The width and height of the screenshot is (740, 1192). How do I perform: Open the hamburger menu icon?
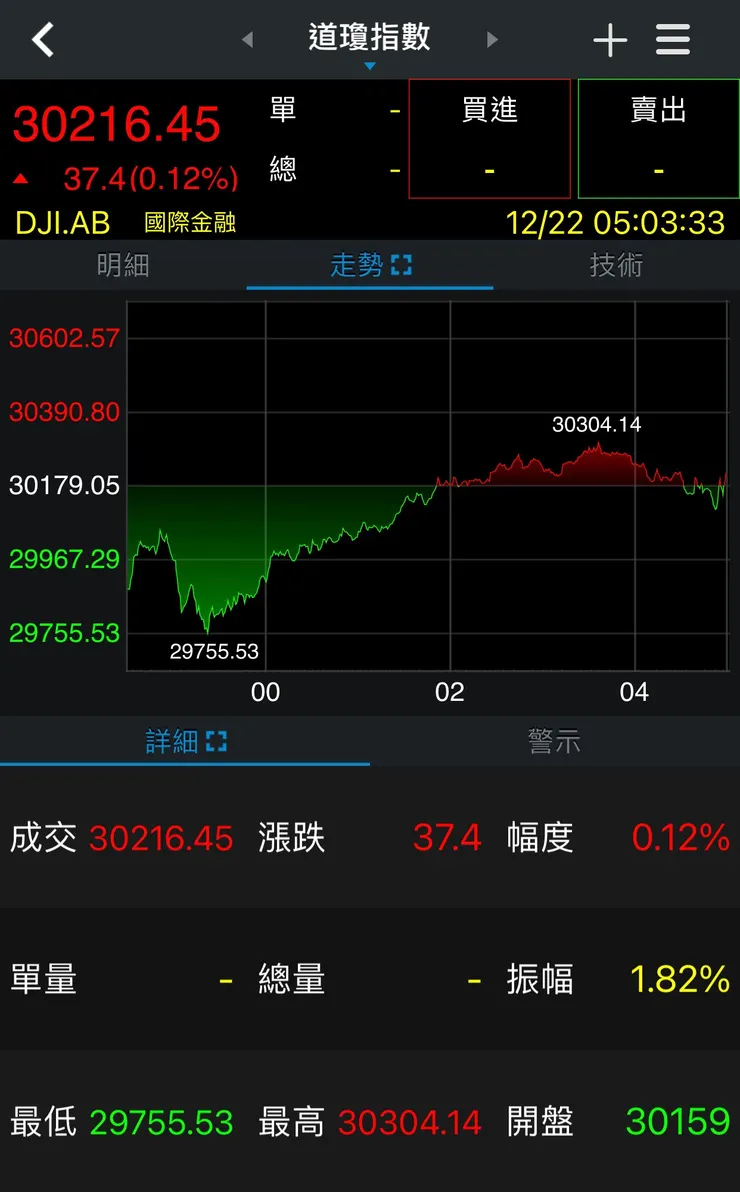pyautogui.click(x=672, y=39)
